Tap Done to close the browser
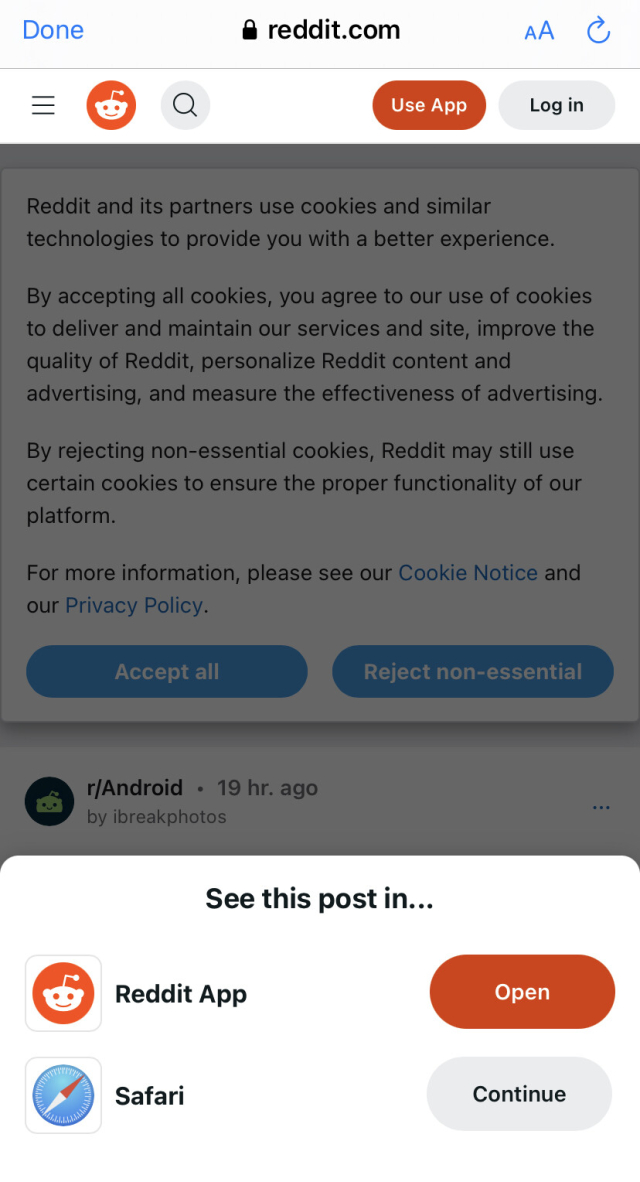The height and width of the screenshot is (1182, 640). pos(53,30)
